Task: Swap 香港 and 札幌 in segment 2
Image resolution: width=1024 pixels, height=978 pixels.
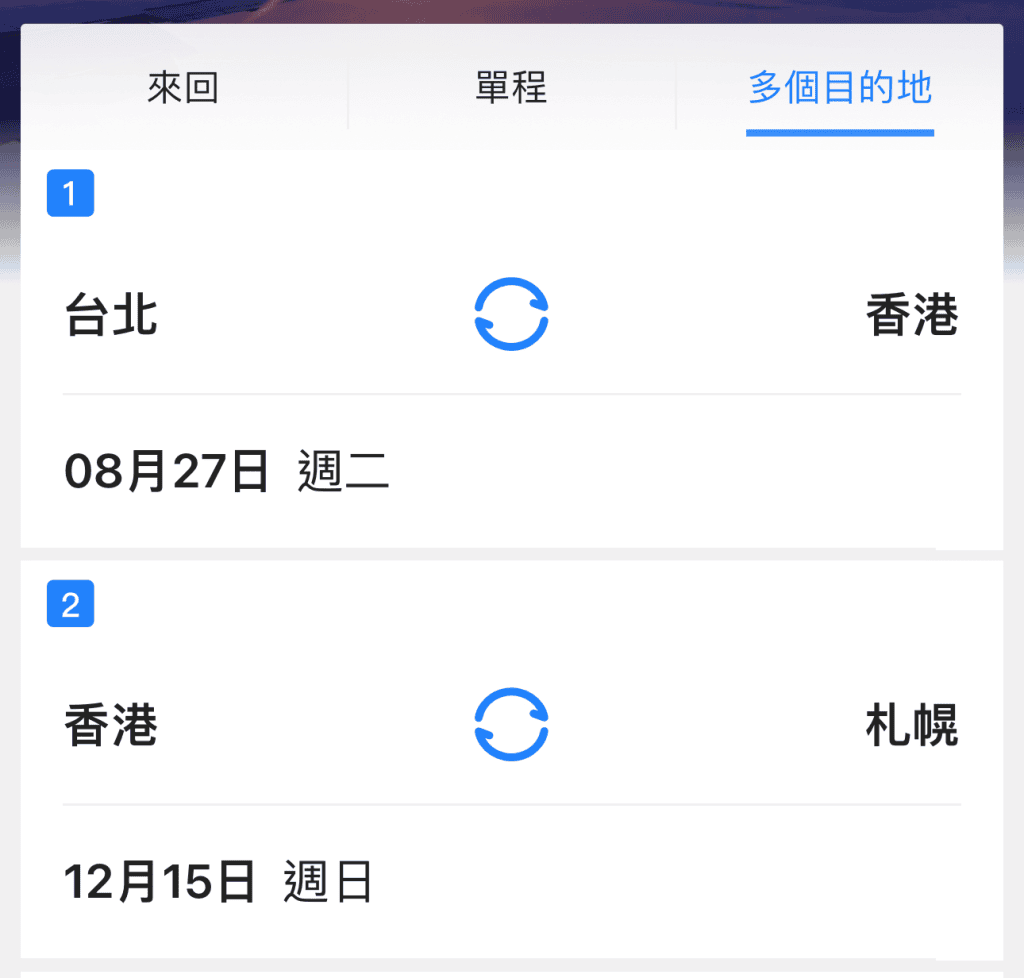Action: coord(511,725)
